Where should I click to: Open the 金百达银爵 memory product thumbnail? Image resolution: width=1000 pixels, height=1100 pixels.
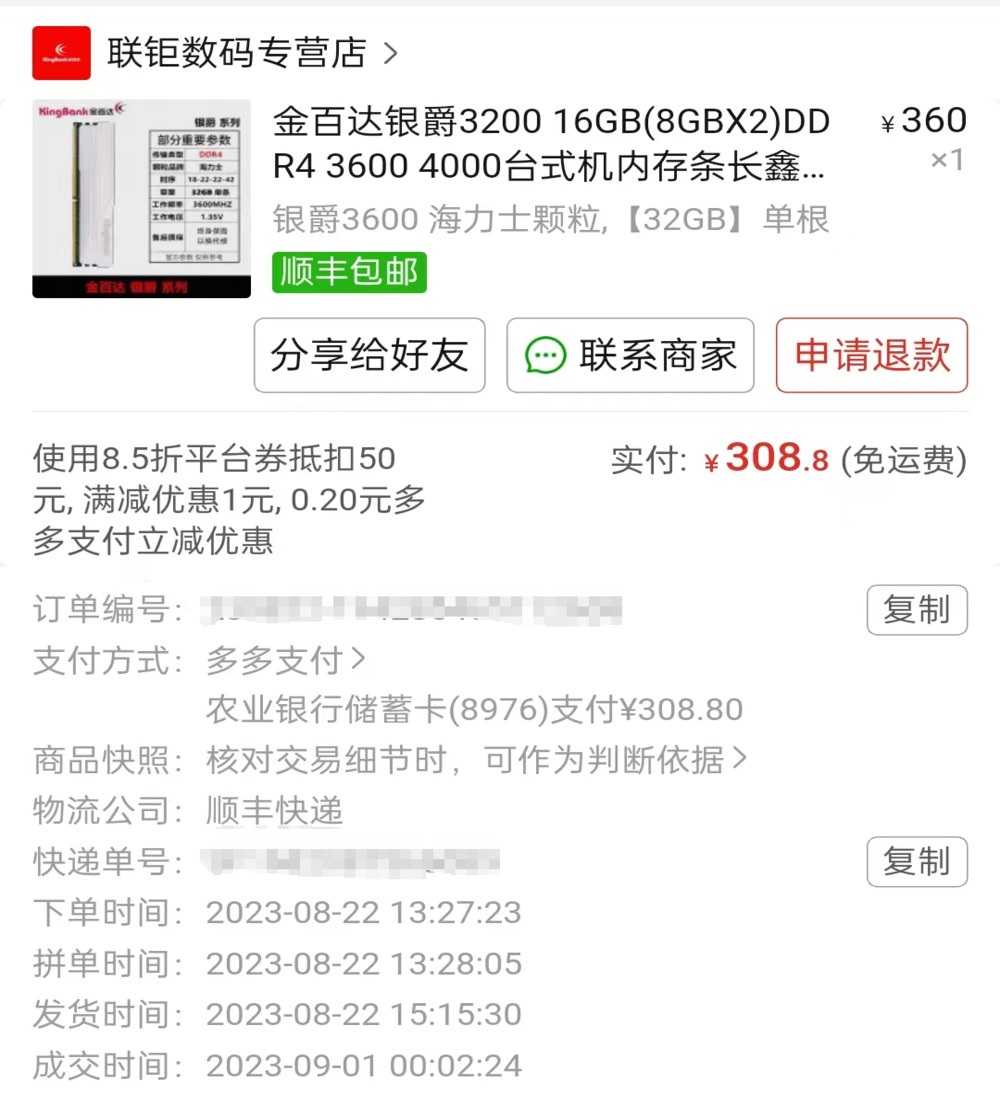tap(141, 198)
